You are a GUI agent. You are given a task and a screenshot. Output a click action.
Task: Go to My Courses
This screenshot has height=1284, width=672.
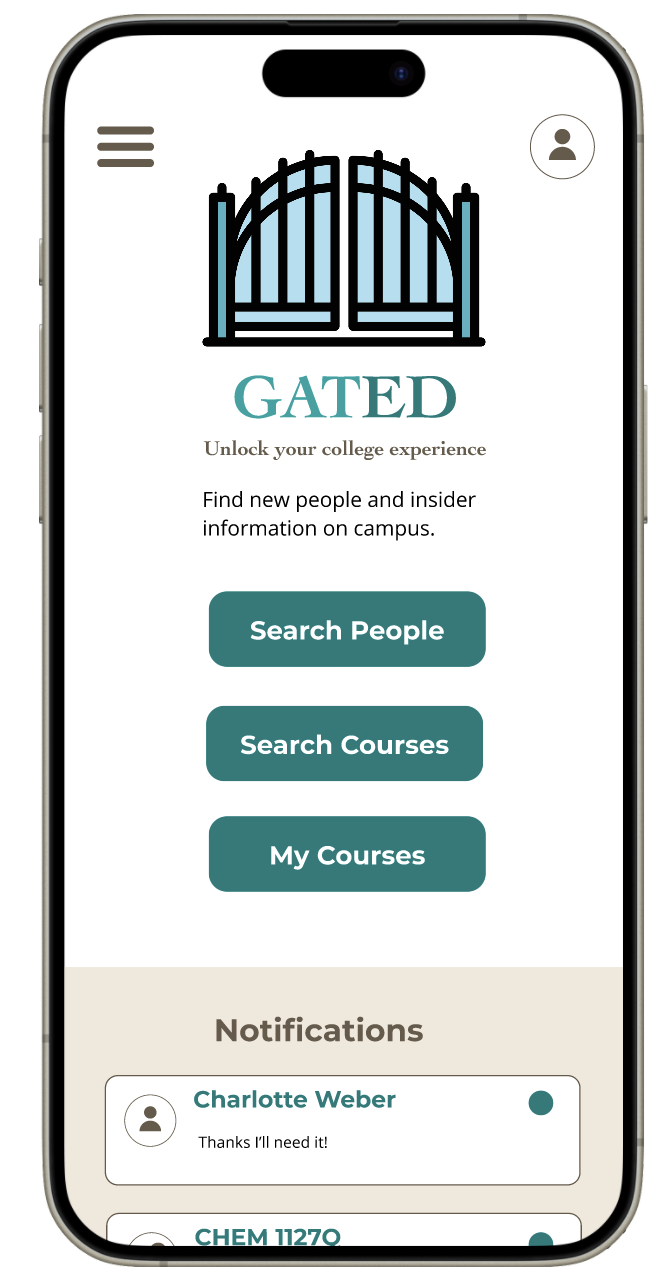point(347,854)
